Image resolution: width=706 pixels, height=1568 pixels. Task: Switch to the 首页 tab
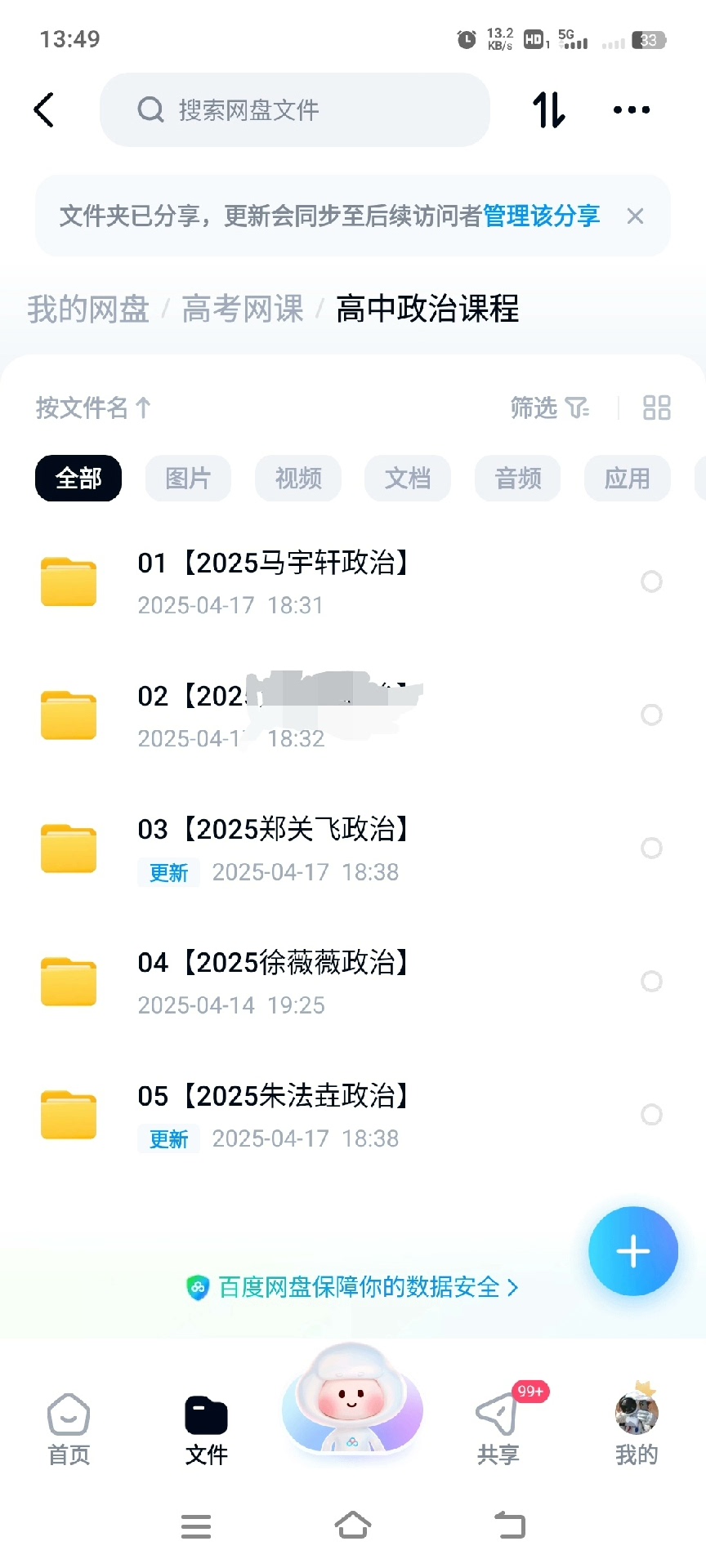69,1429
